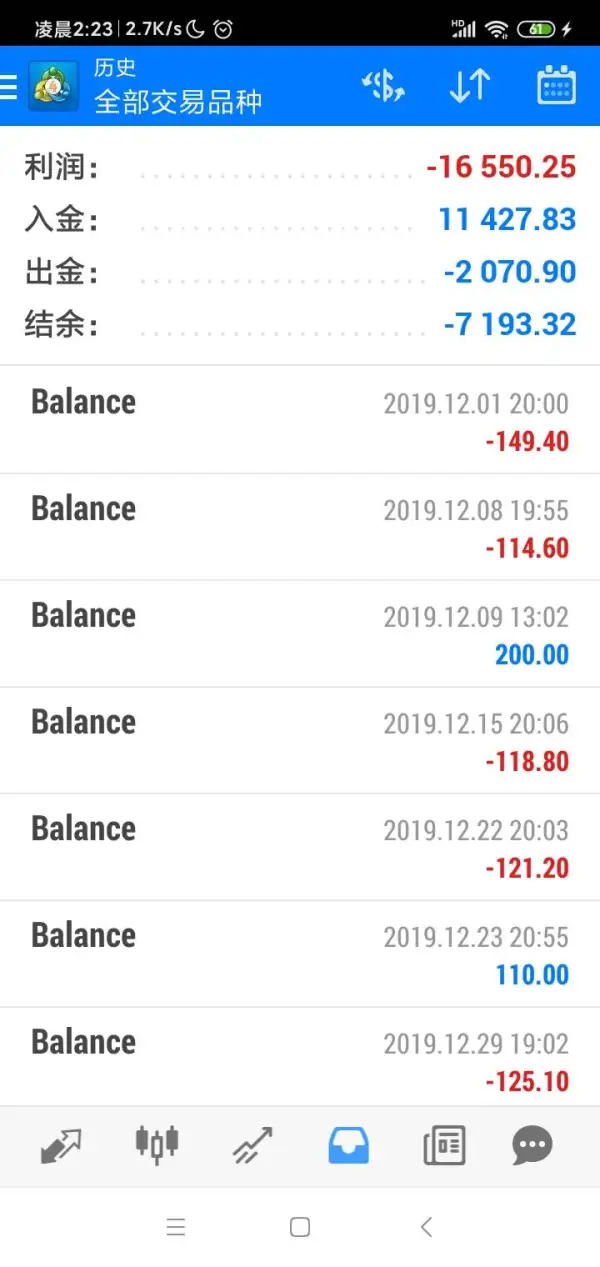This screenshot has width=600, height=1267.
Task: Open the Balance entry dated 2019.12.15 20:06
Action: (300, 741)
